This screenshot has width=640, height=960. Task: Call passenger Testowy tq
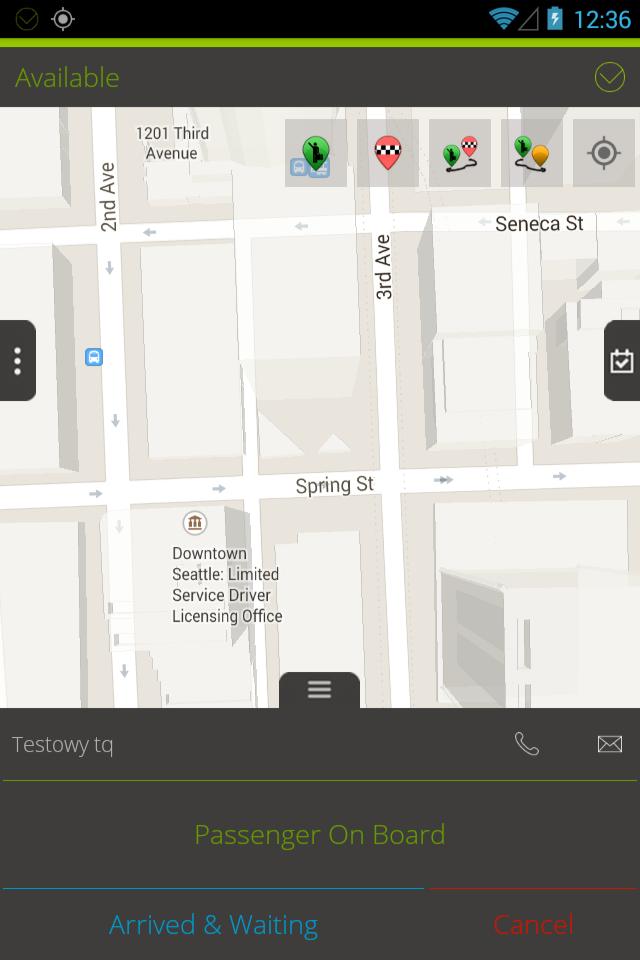(x=527, y=744)
